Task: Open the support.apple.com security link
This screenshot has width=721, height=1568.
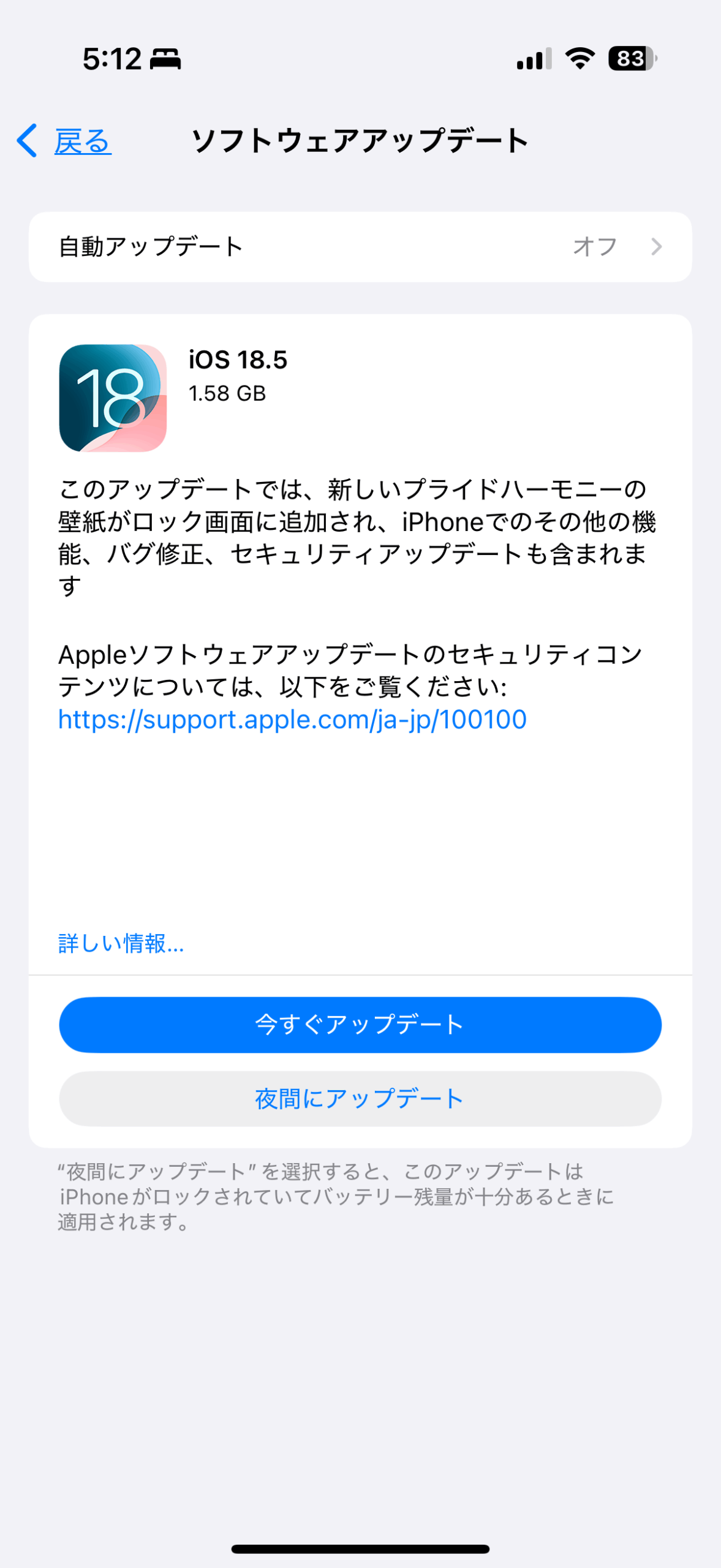Action: [x=292, y=719]
